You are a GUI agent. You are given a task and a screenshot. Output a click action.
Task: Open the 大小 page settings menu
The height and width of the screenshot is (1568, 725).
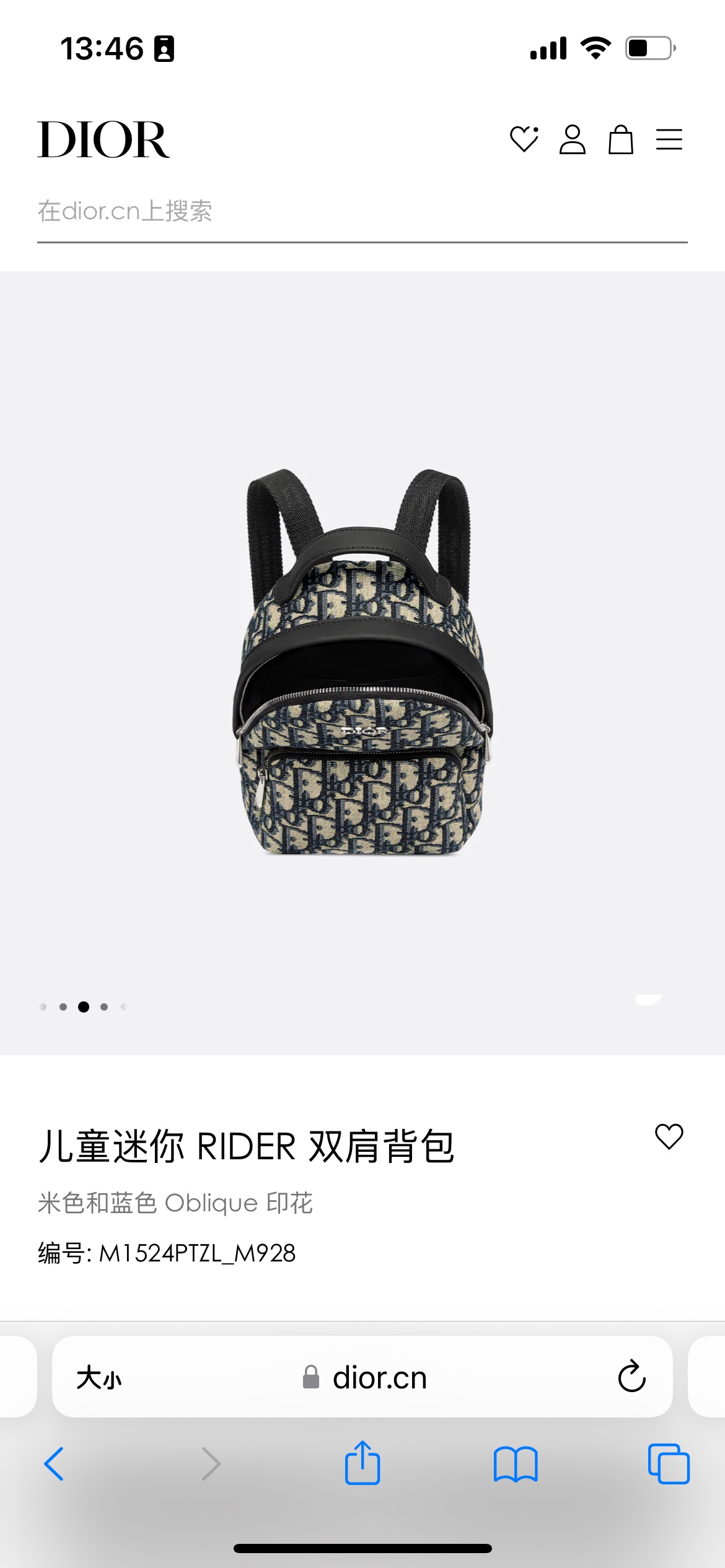click(x=99, y=1378)
